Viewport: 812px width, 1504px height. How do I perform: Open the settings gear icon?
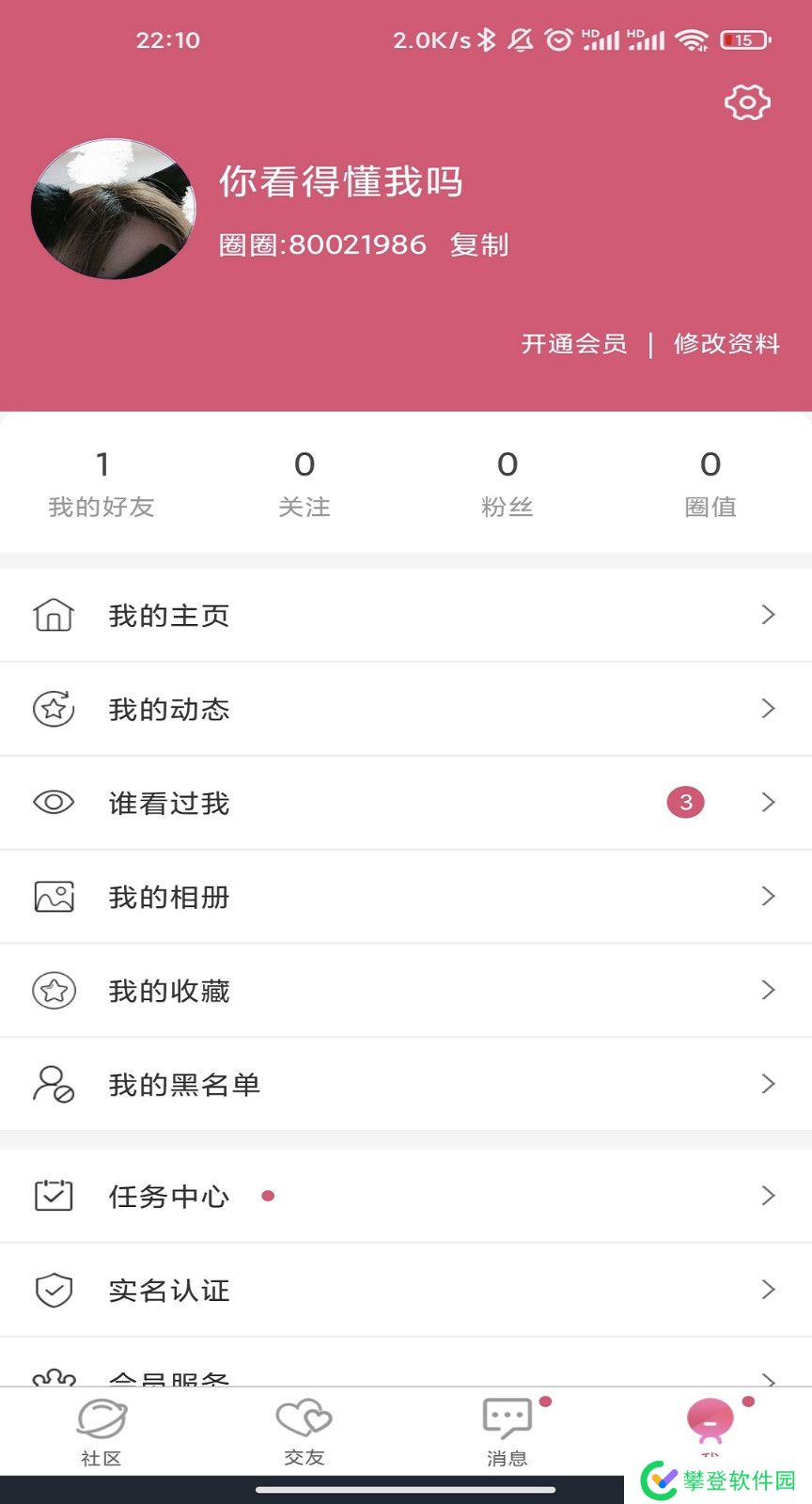(747, 102)
